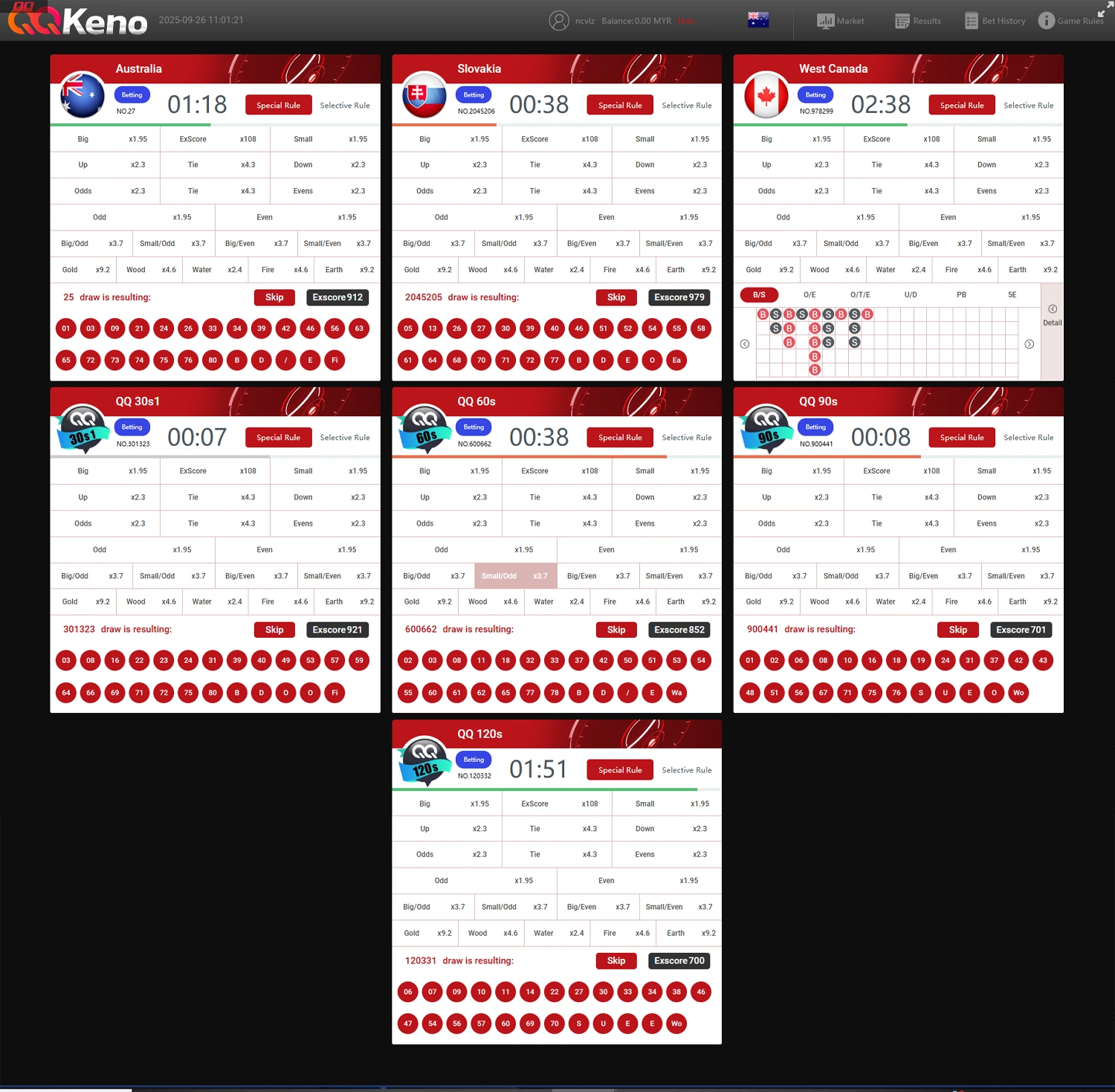Select ExScore x108 in Slovakia panel
The width and height of the screenshot is (1115, 1092).
point(557,139)
